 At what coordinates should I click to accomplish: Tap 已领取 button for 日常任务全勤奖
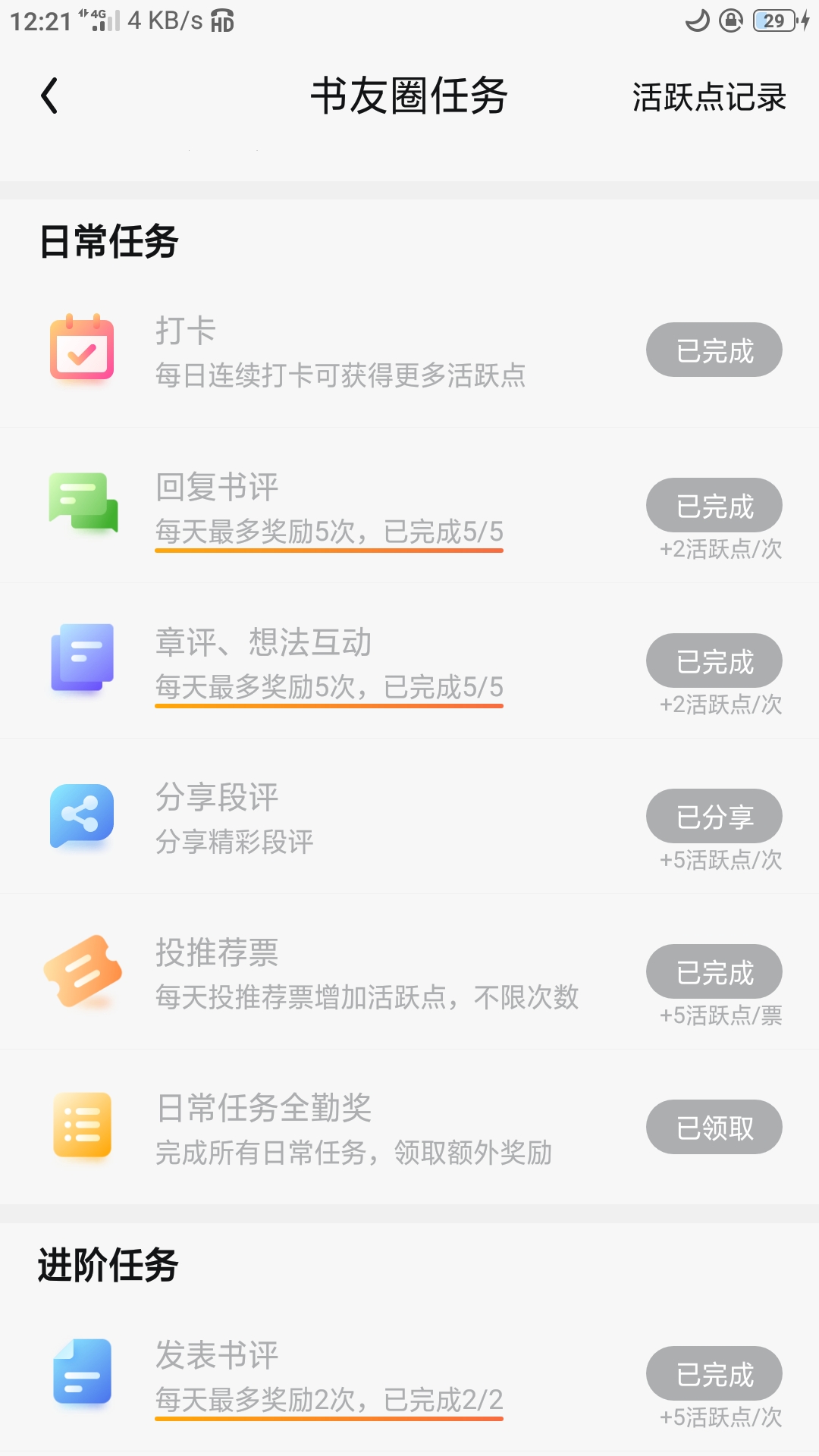(714, 1127)
